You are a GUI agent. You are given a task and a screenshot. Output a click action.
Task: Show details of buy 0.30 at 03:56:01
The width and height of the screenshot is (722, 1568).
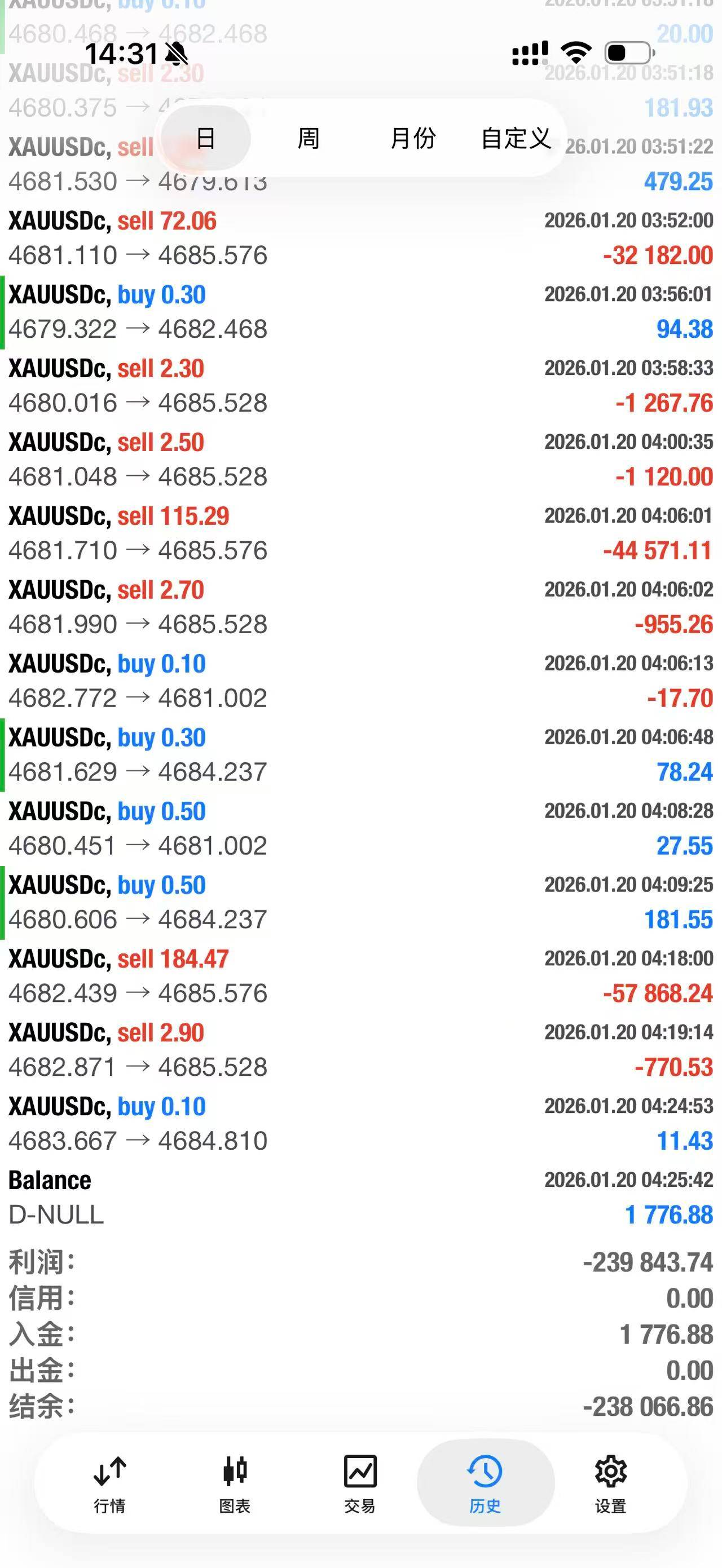pos(360,312)
